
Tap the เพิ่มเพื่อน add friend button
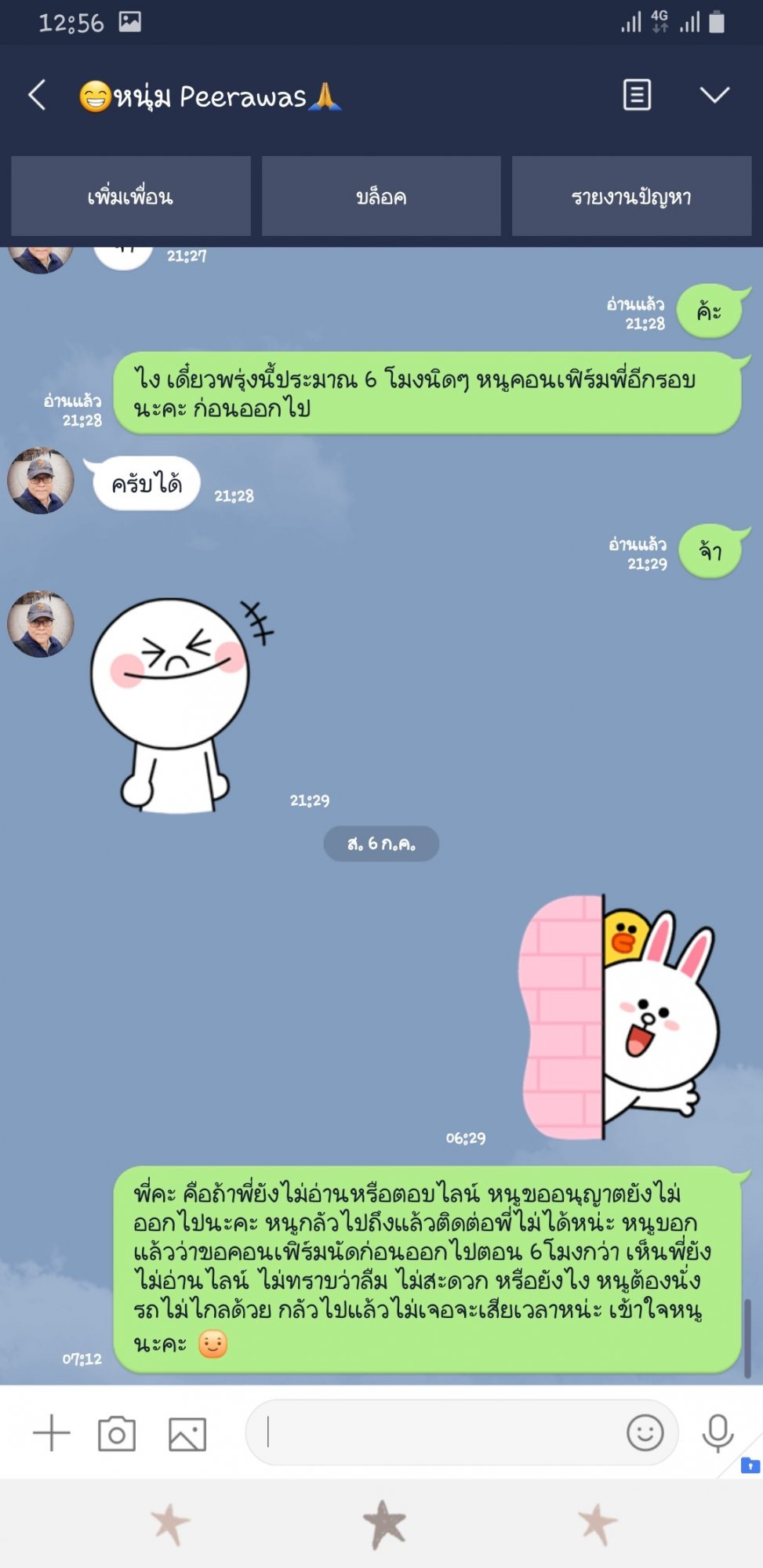coord(131,196)
